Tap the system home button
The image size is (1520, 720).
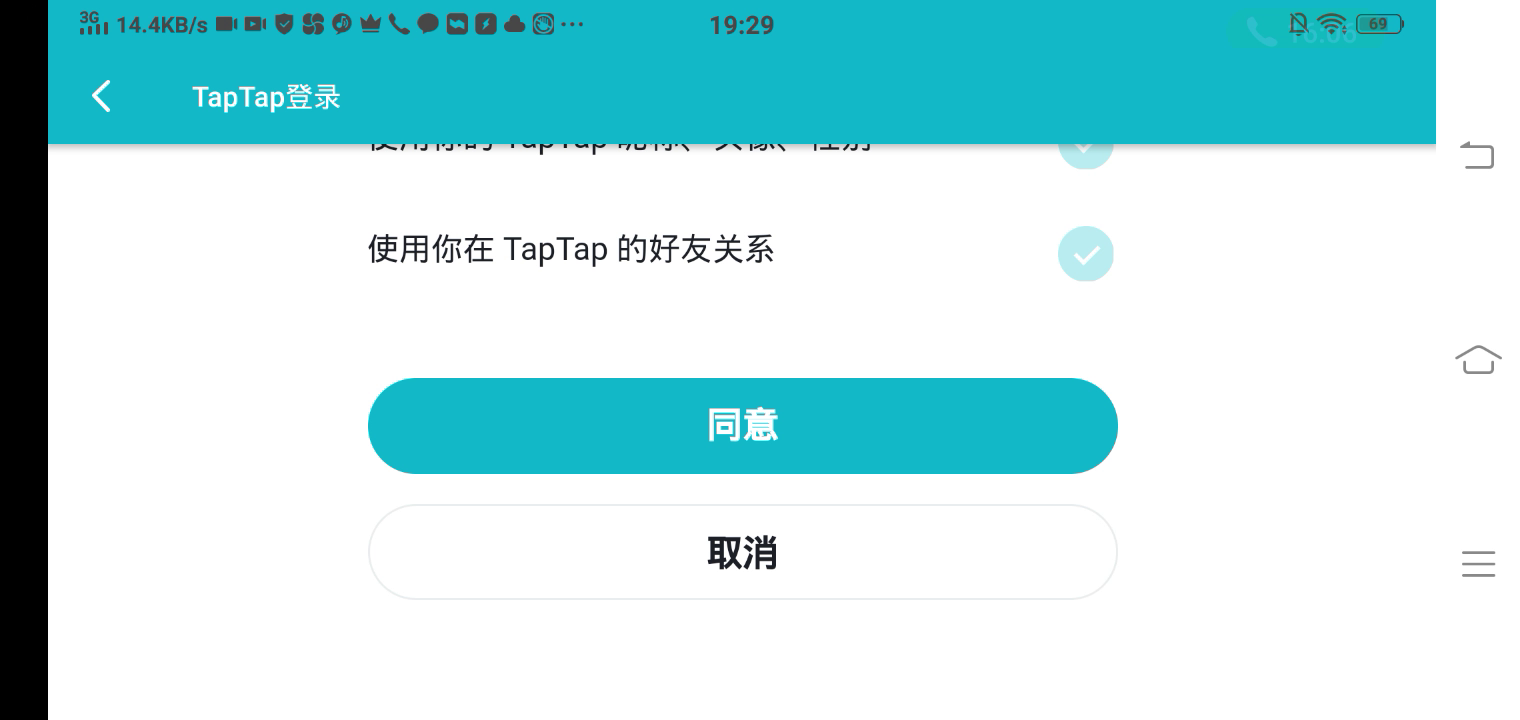pyautogui.click(x=1478, y=359)
